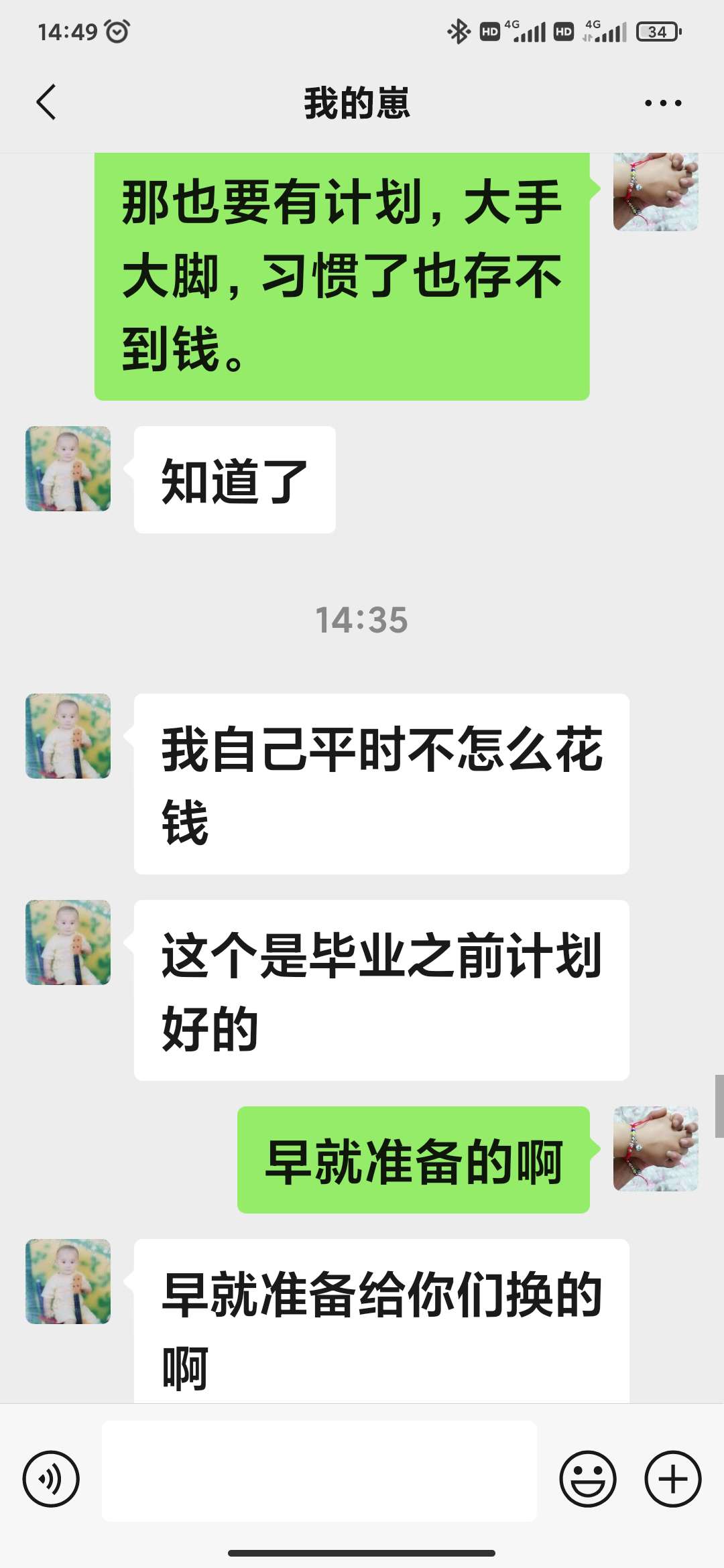Open my avatar beside 早就准备的啊
Image resolution: width=724 pixels, height=1568 pixels.
point(656,1149)
